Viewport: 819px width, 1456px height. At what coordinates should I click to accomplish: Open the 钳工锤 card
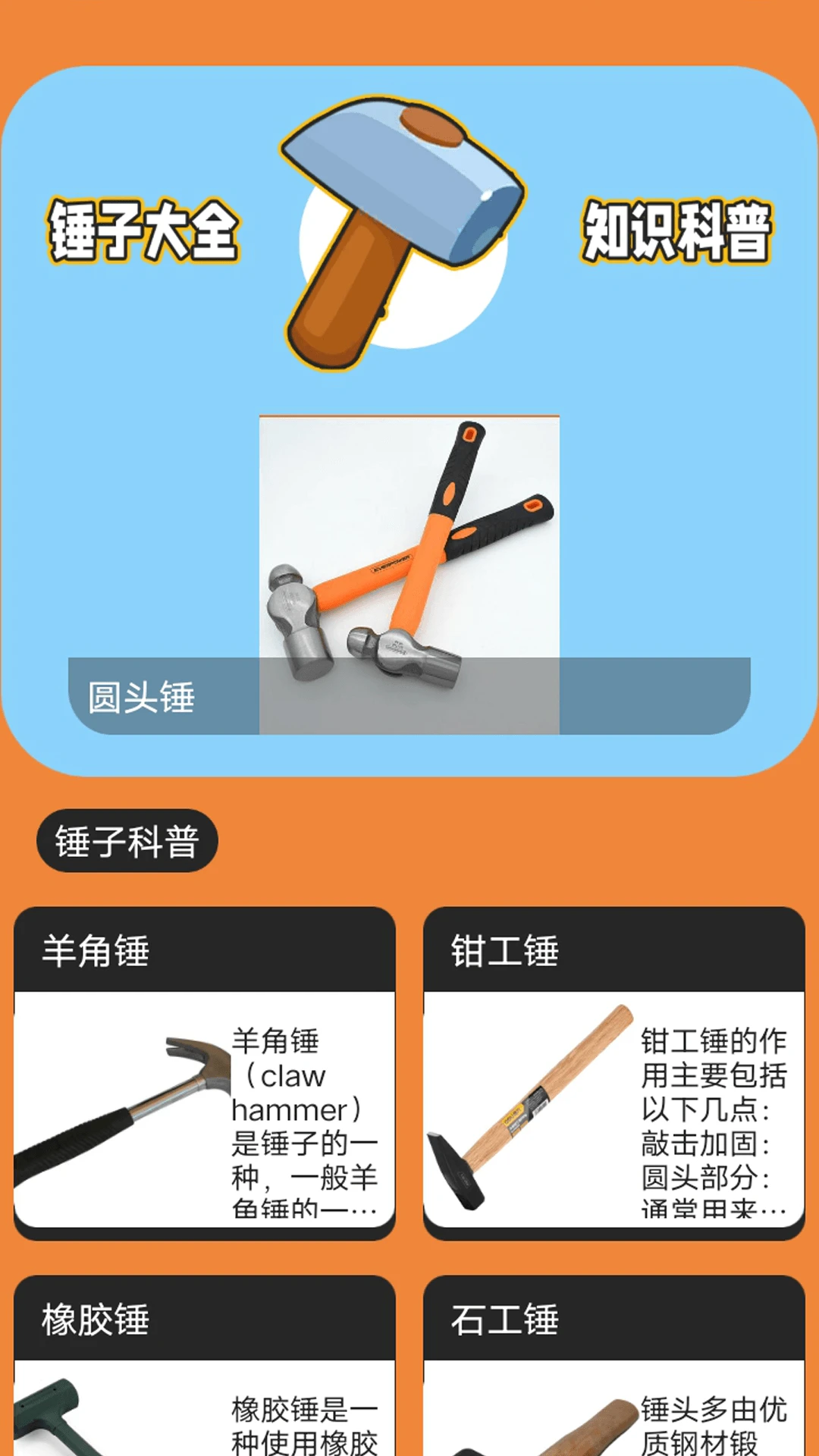pyautogui.click(x=613, y=1072)
